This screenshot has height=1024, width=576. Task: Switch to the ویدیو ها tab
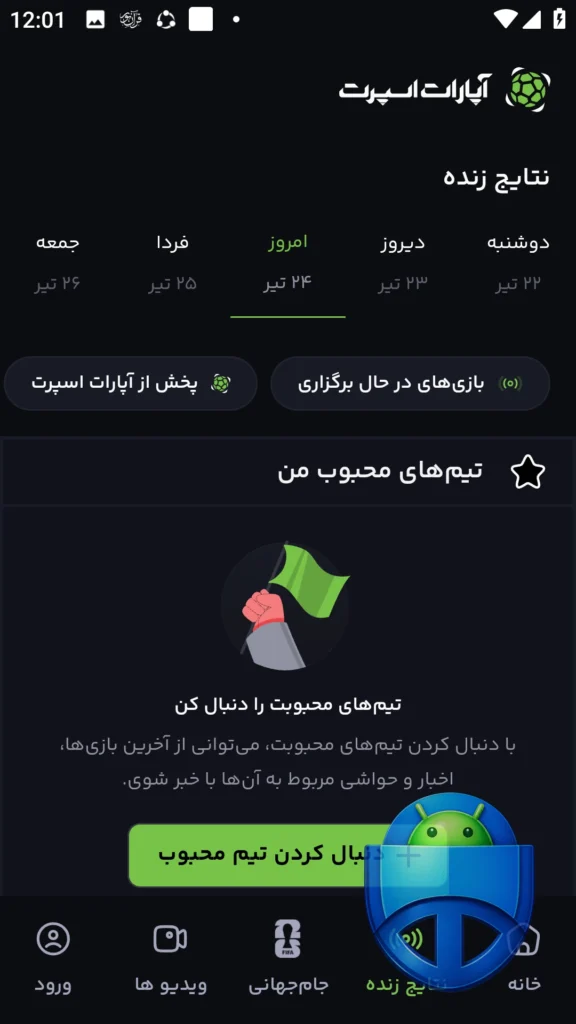click(x=170, y=957)
